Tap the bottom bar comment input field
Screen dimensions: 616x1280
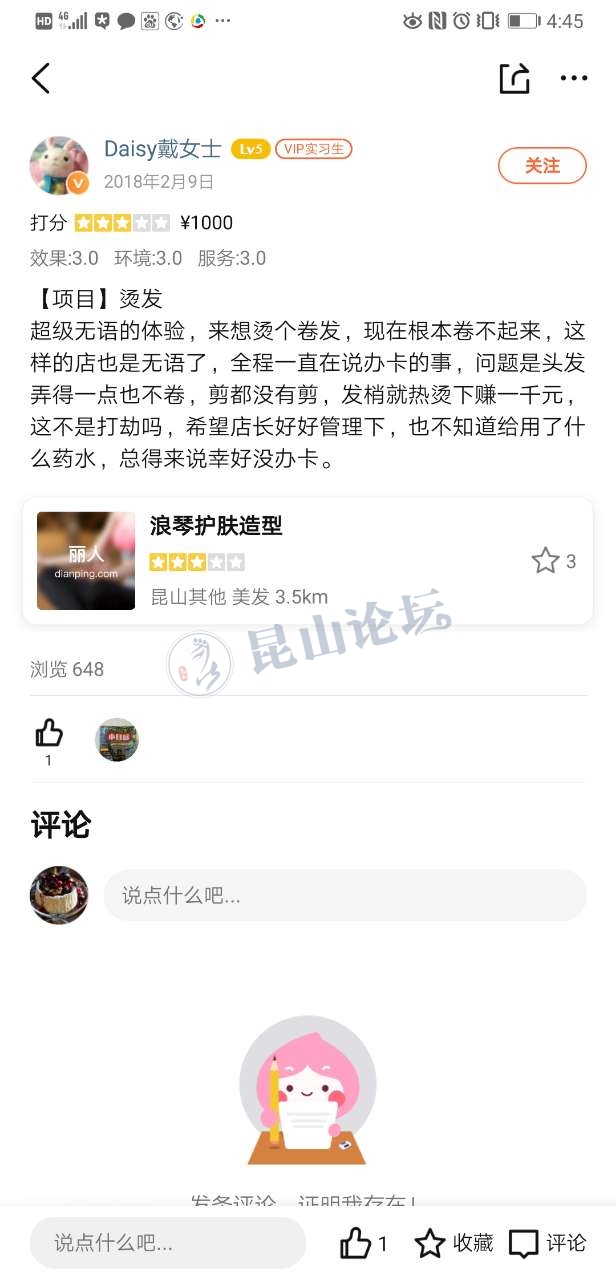[x=167, y=1243]
